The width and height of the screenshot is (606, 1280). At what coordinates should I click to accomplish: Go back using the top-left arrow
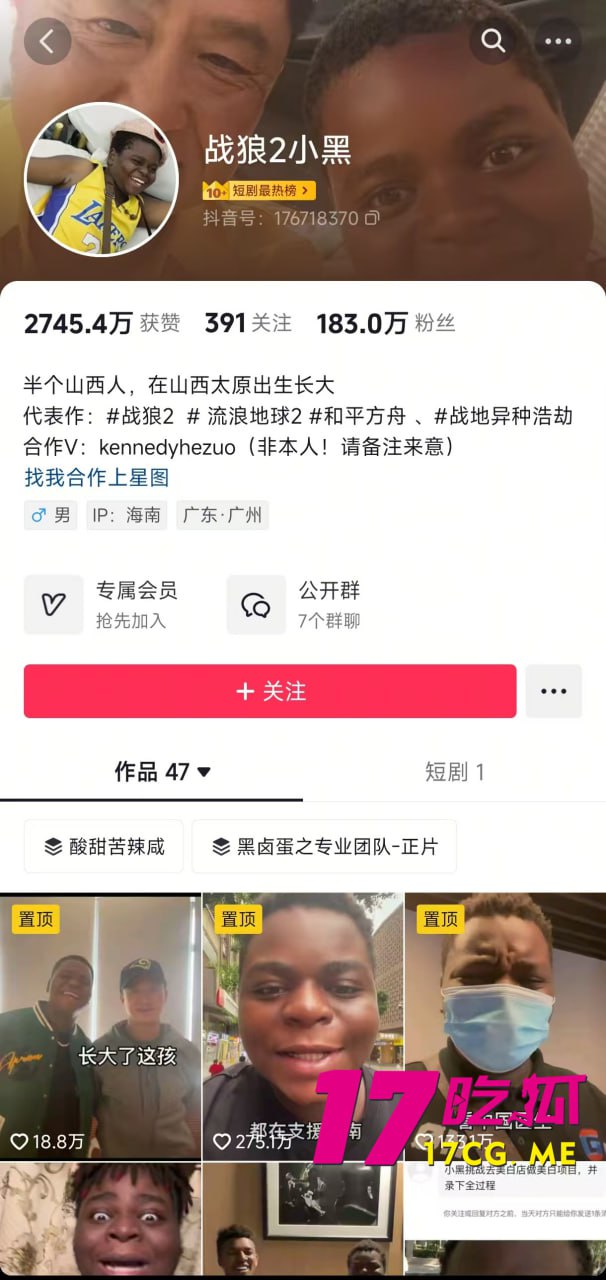tap(47, 41)
